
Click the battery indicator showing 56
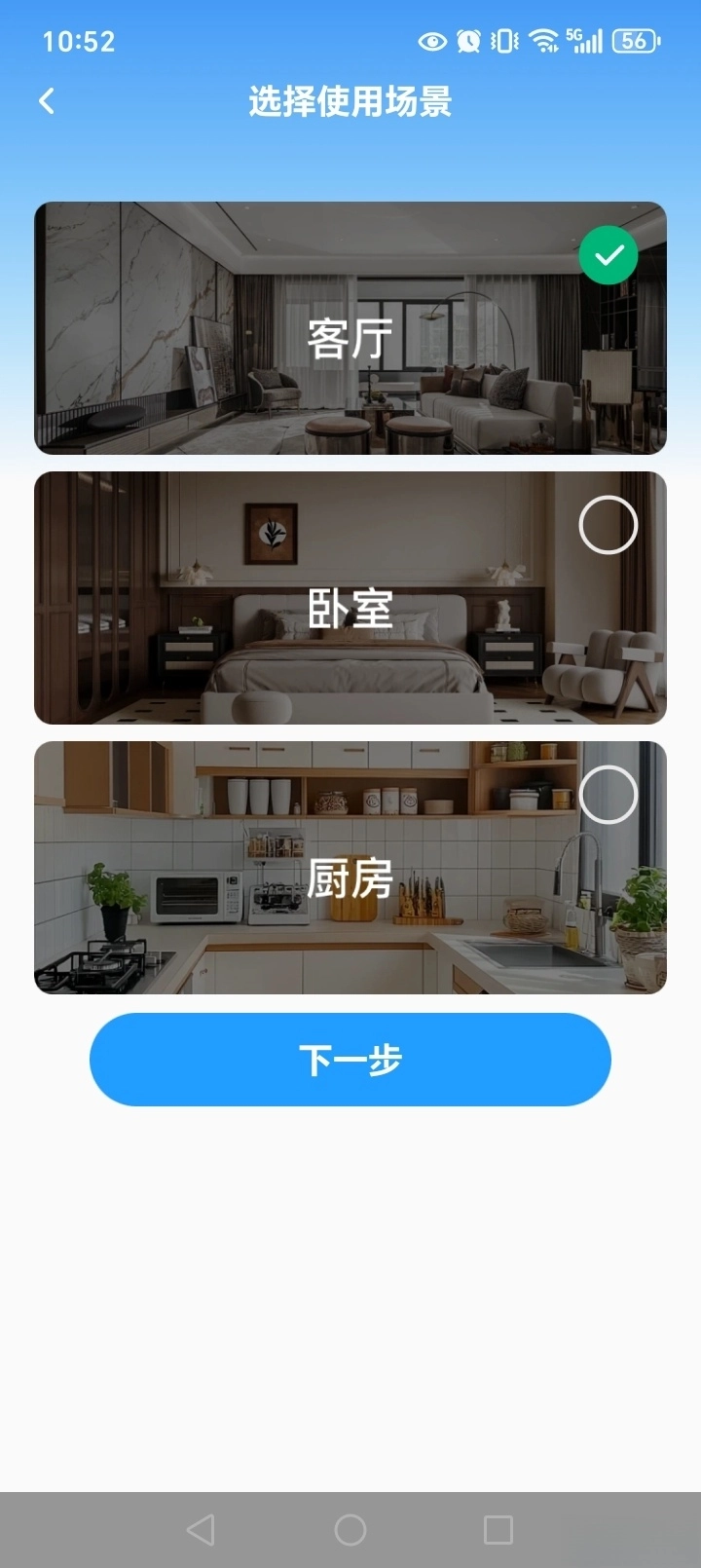point(635,41)
